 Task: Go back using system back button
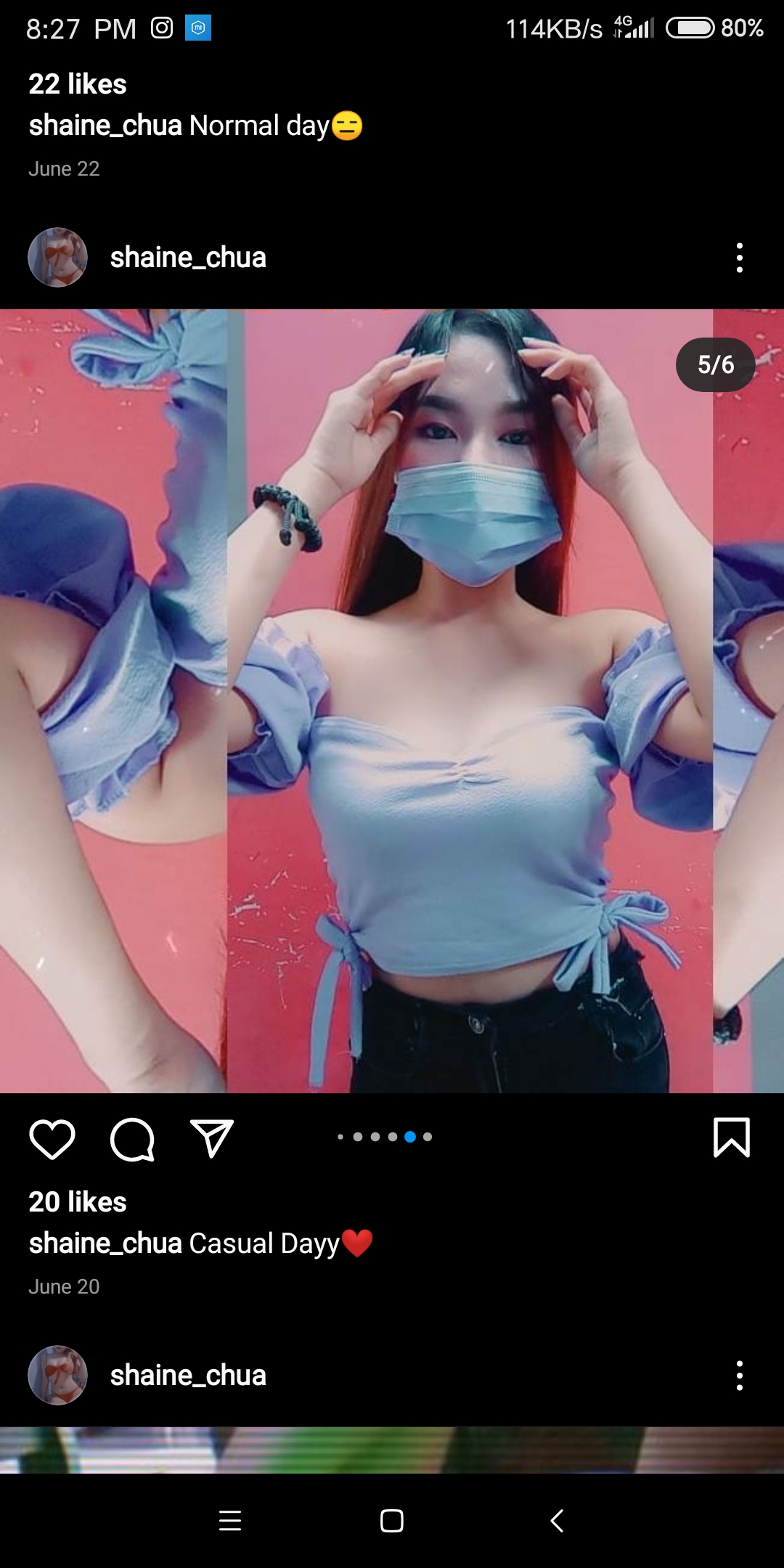(x=557, y=1520)
